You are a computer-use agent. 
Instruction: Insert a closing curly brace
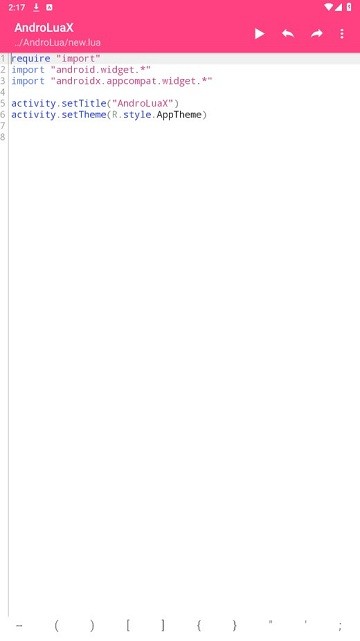coord(234,625)
